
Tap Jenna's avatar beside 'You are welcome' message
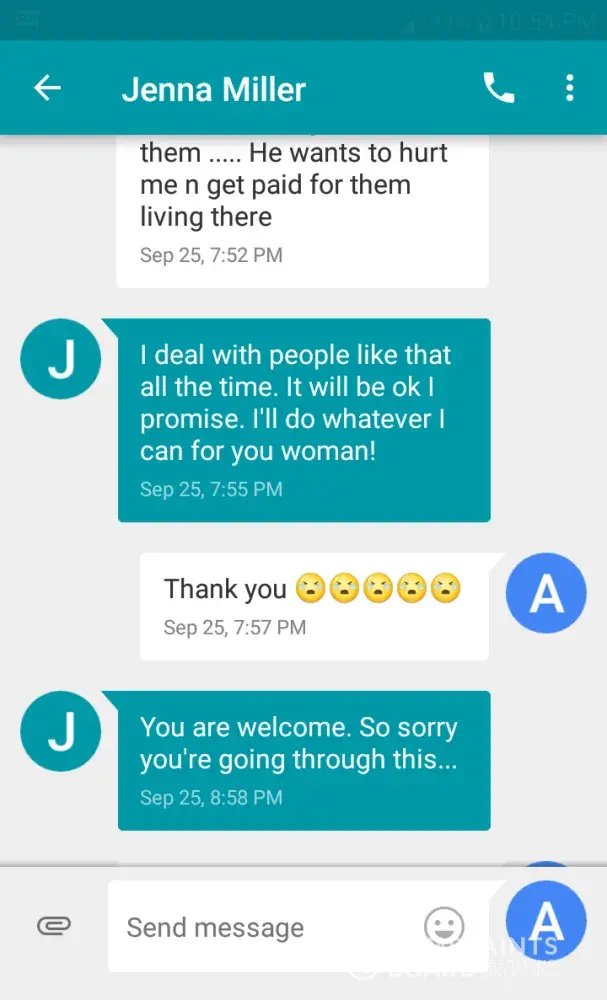click(x=61, y=731)
